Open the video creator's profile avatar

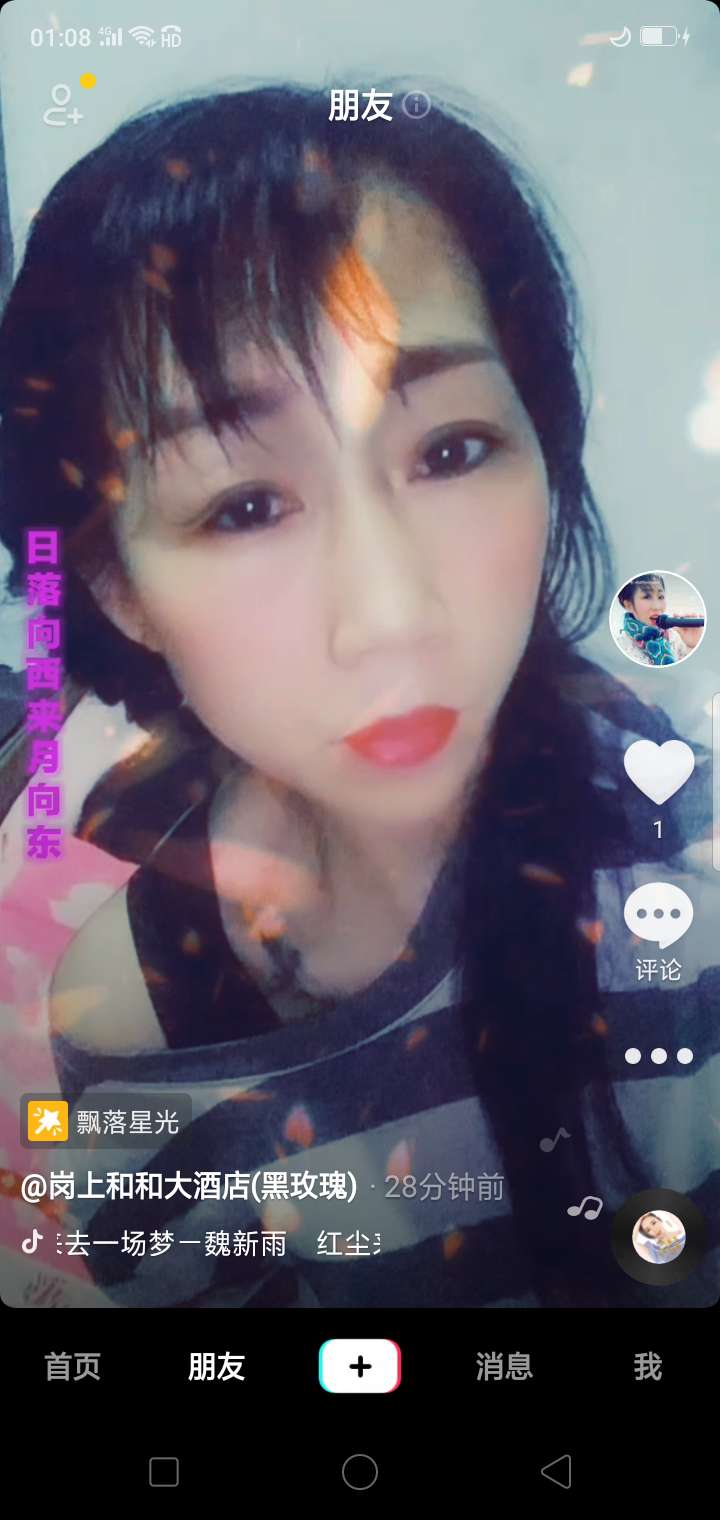point(657,619)
